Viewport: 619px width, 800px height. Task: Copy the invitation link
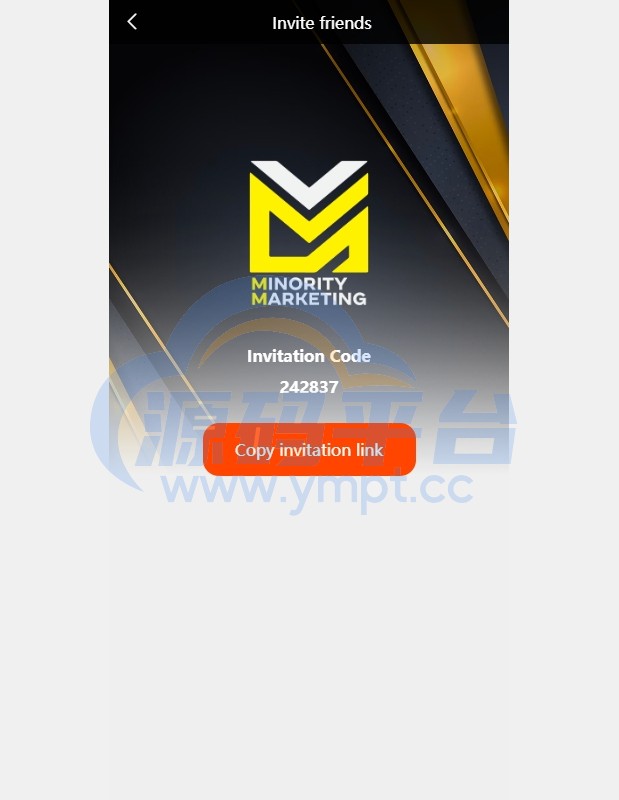tap(309, 450)
